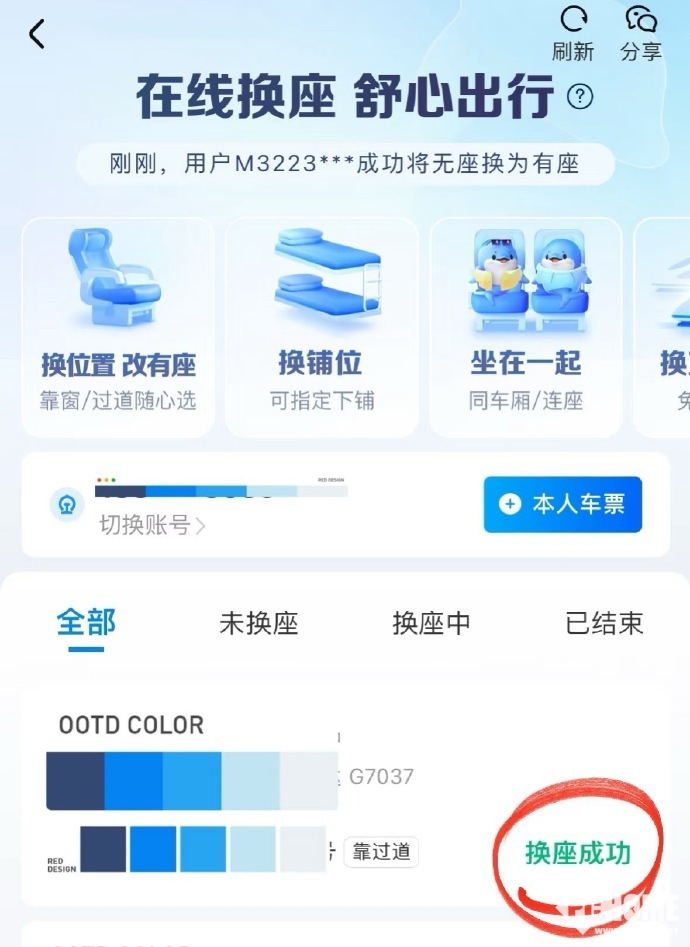Open the 换位置 改有座 card

118,327
